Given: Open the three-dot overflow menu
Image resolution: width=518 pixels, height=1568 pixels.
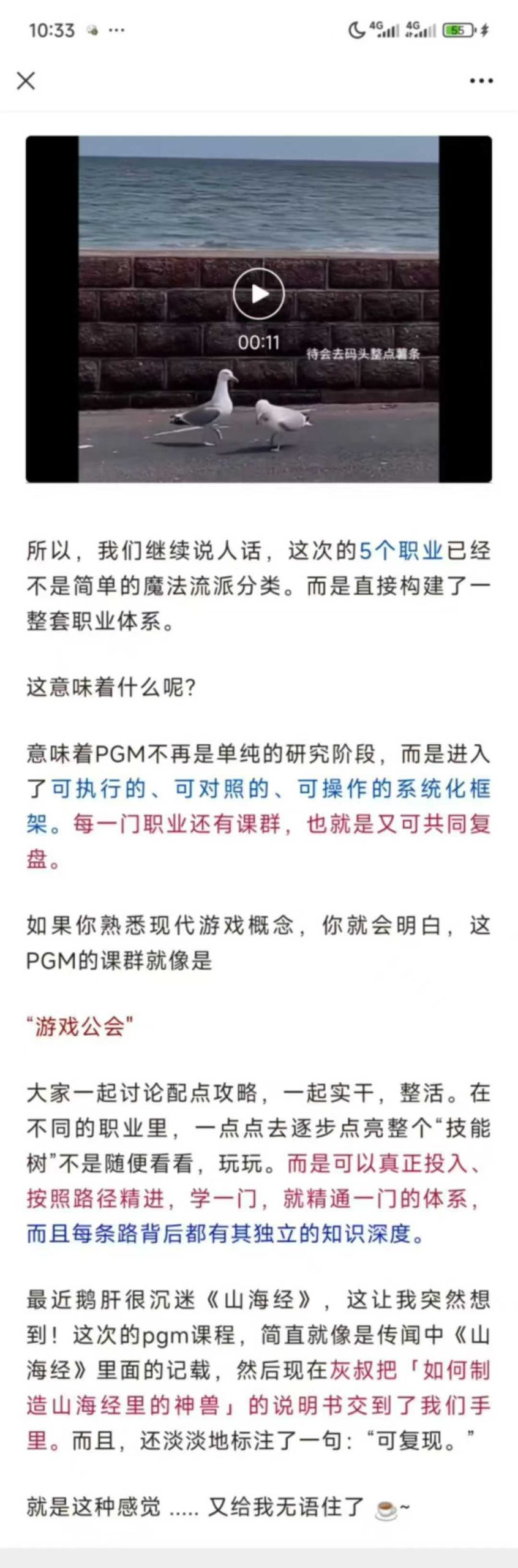Looking at the screenshot, I should pyautogui.click(x=481, y=81).
